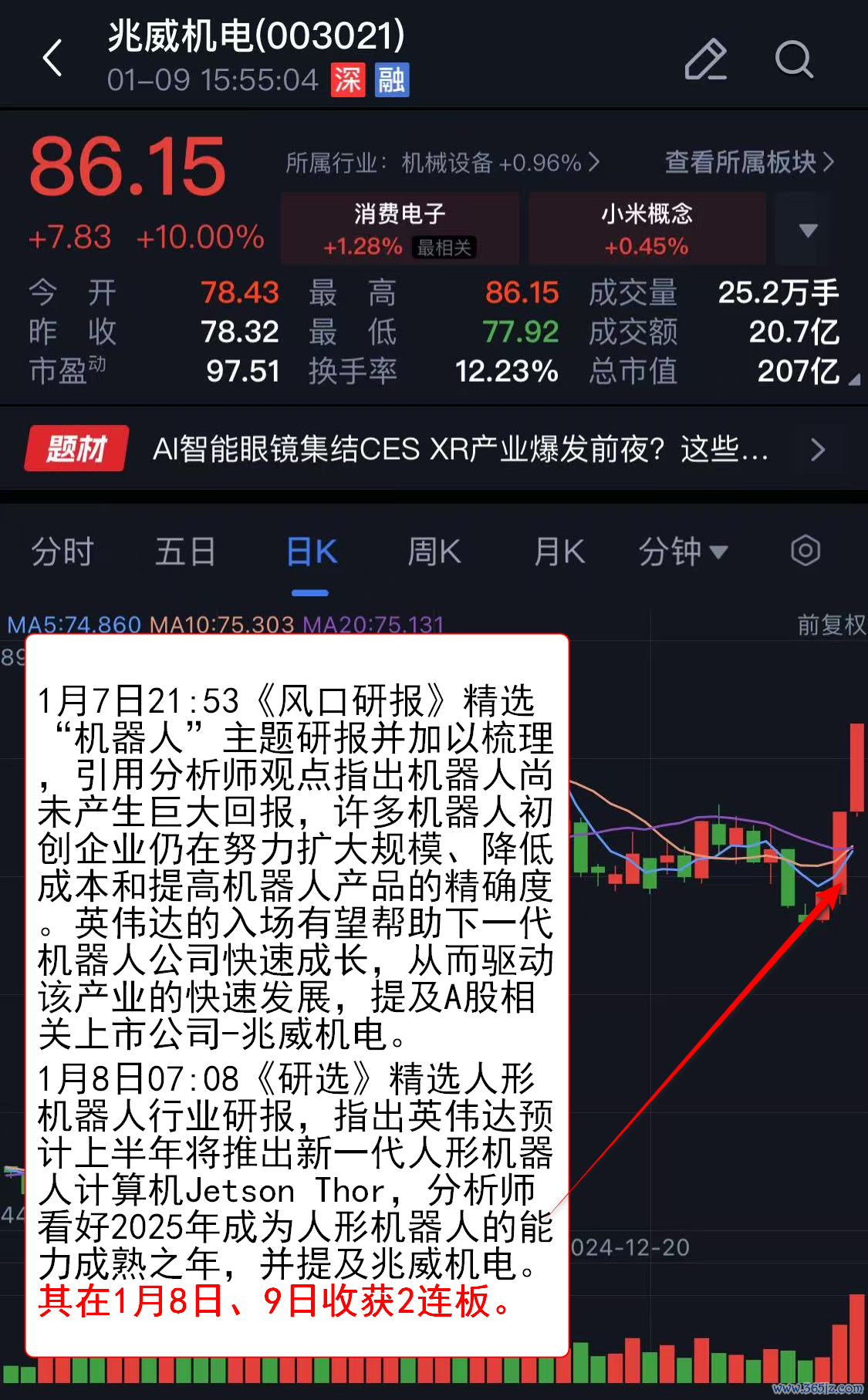Viewport: 868px width, 1400px height.
Task: Switch to the 月K chart tab
Action: [x=559, y=552]
